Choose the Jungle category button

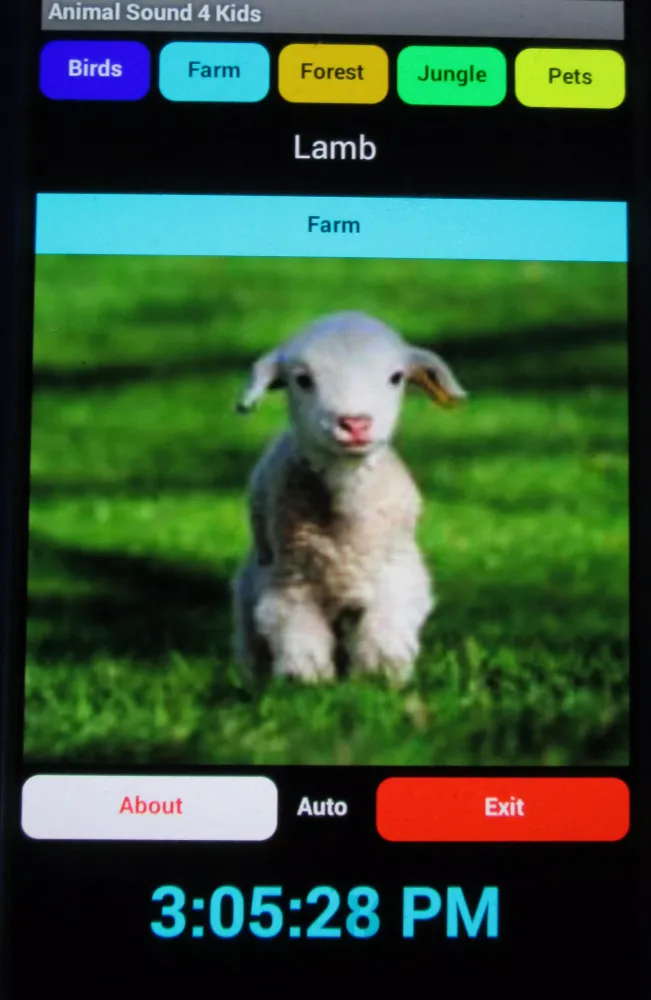coord(451,75)
